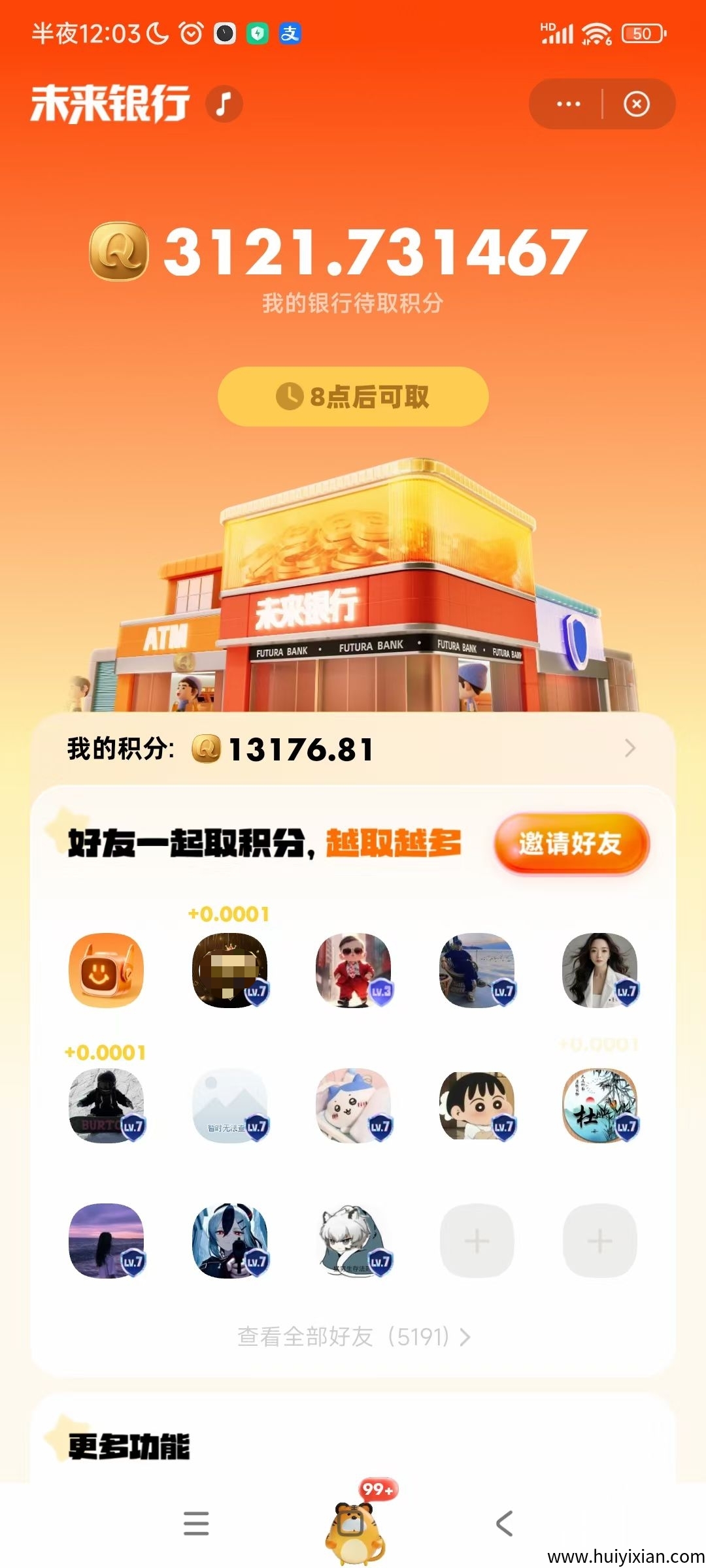706x1568 pixels.
Task: Open the white-haired cat boy avatar
Action: pyautogui.click(x=353, y=1241)
